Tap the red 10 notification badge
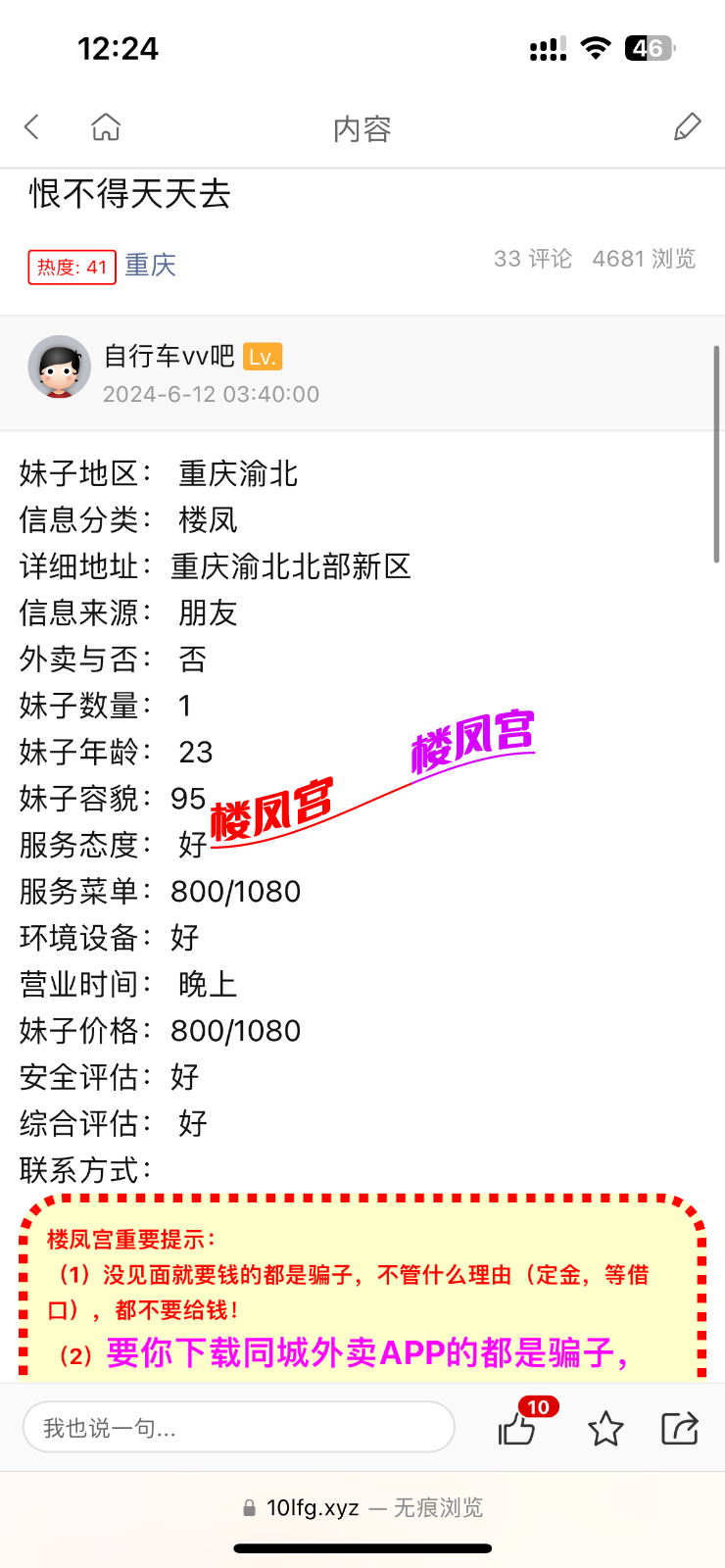The height and width of the screenshot is (1568, 725). 538,1406
